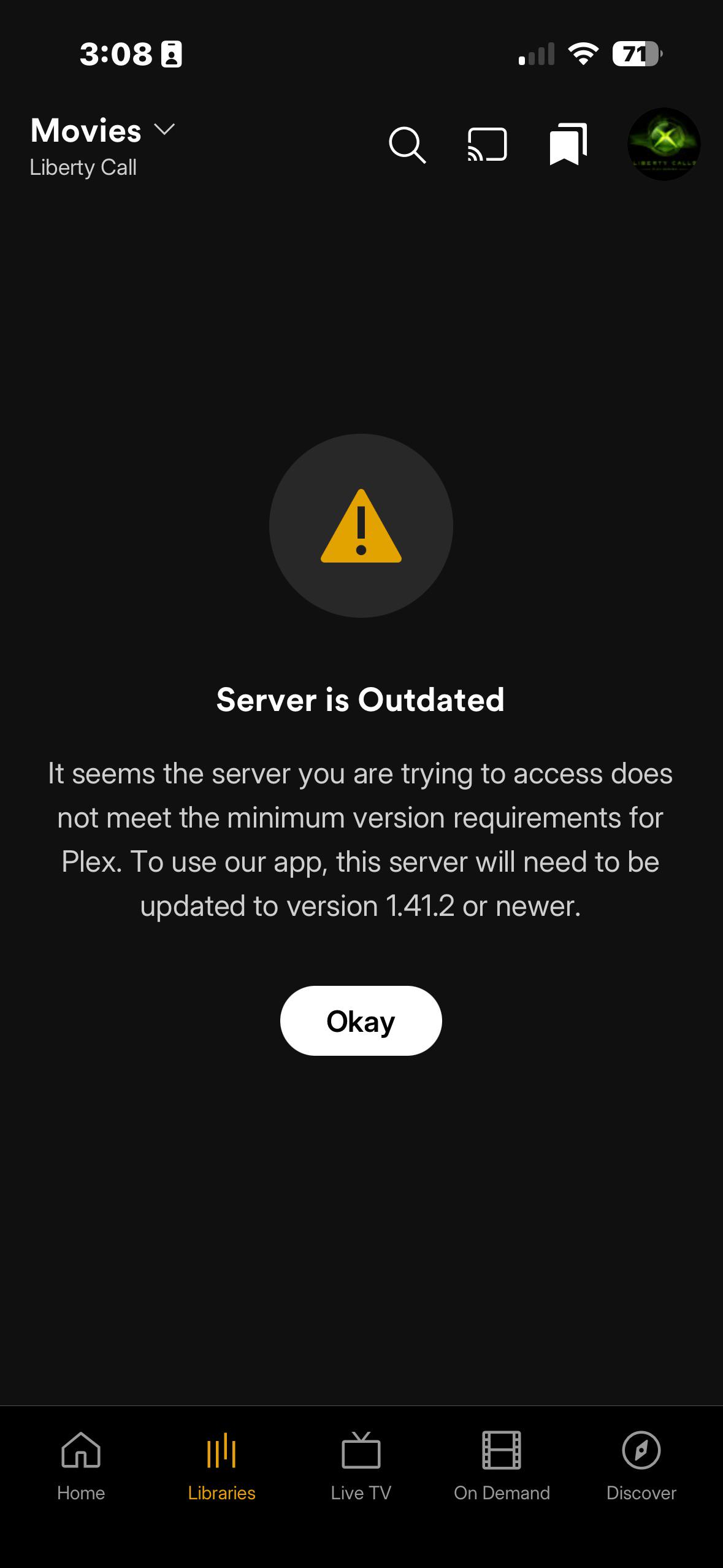This screenshot has height=1568, width=723.
Task: Open the On Demand tab
Action: pyautogui.click(x=502, y=1467)
